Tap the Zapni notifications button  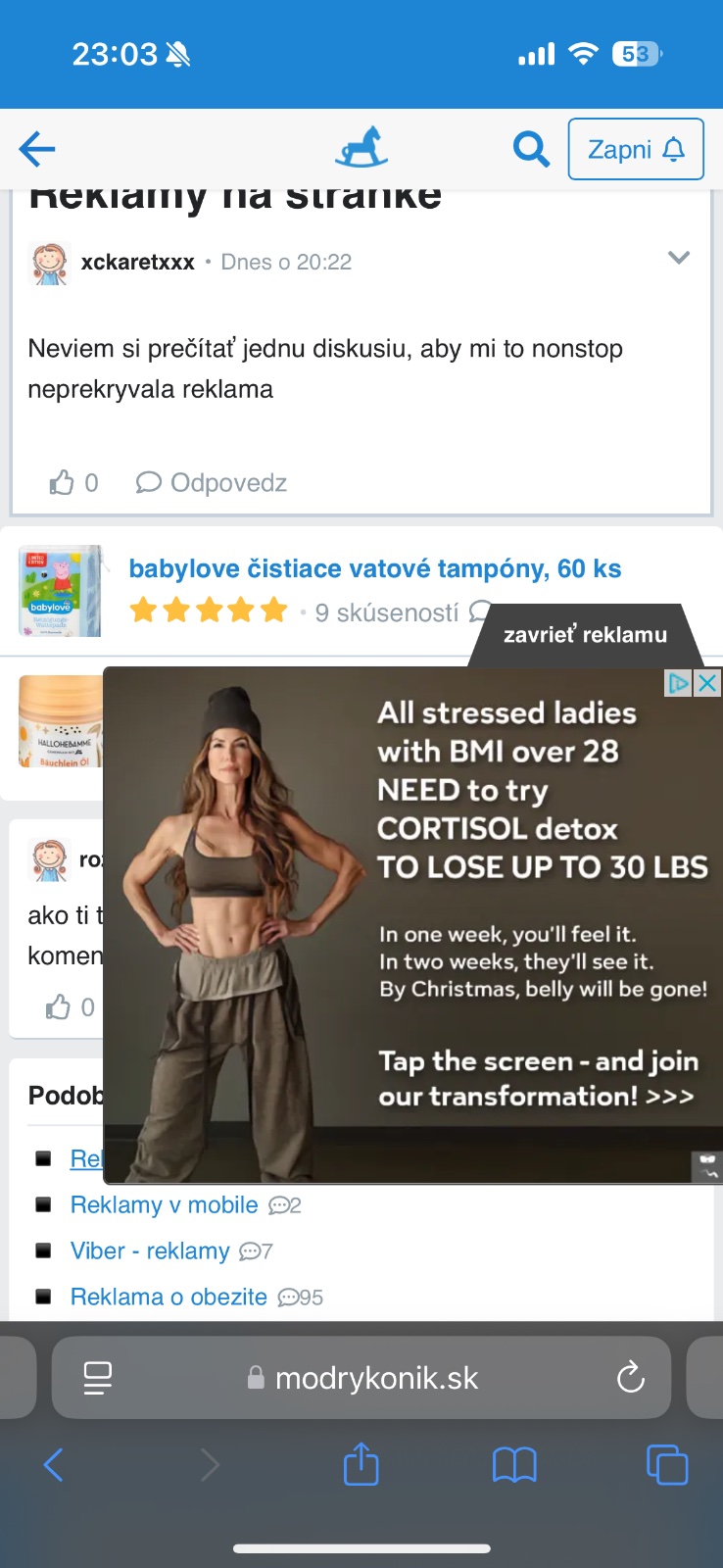[x=636, y=149]
